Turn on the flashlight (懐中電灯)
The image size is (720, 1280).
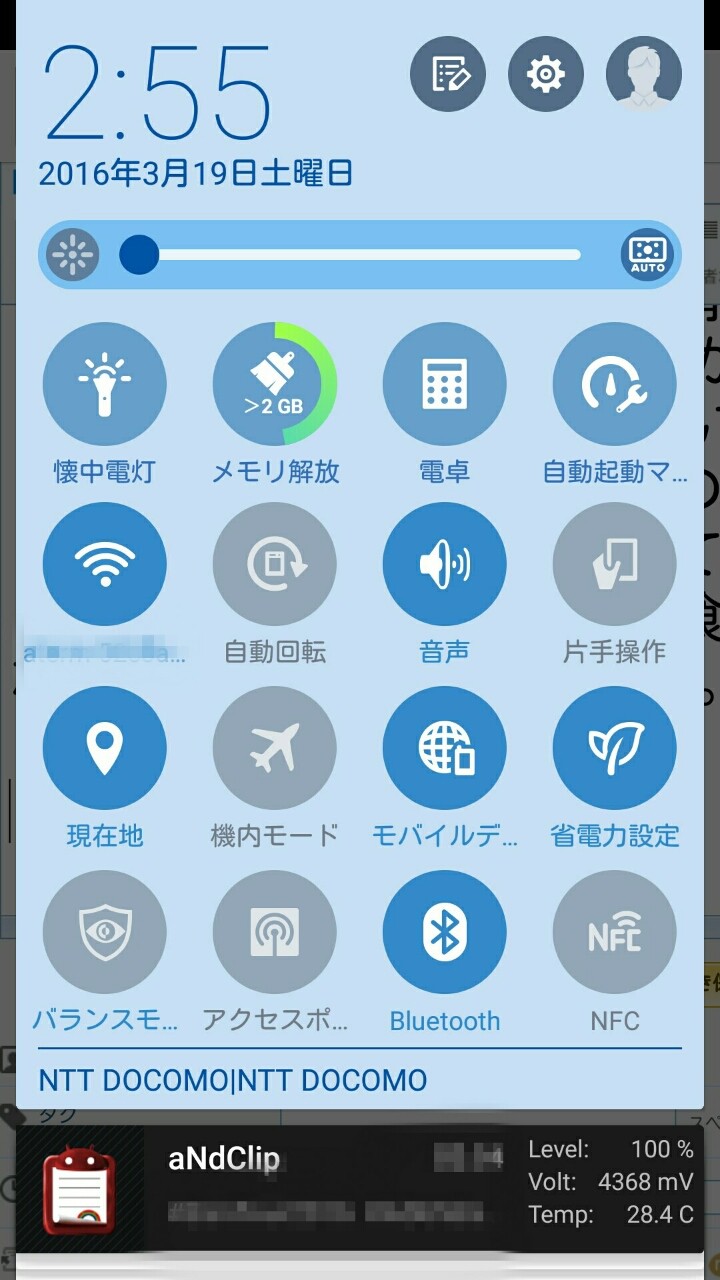pyautogui.click(x=105, y=384)
